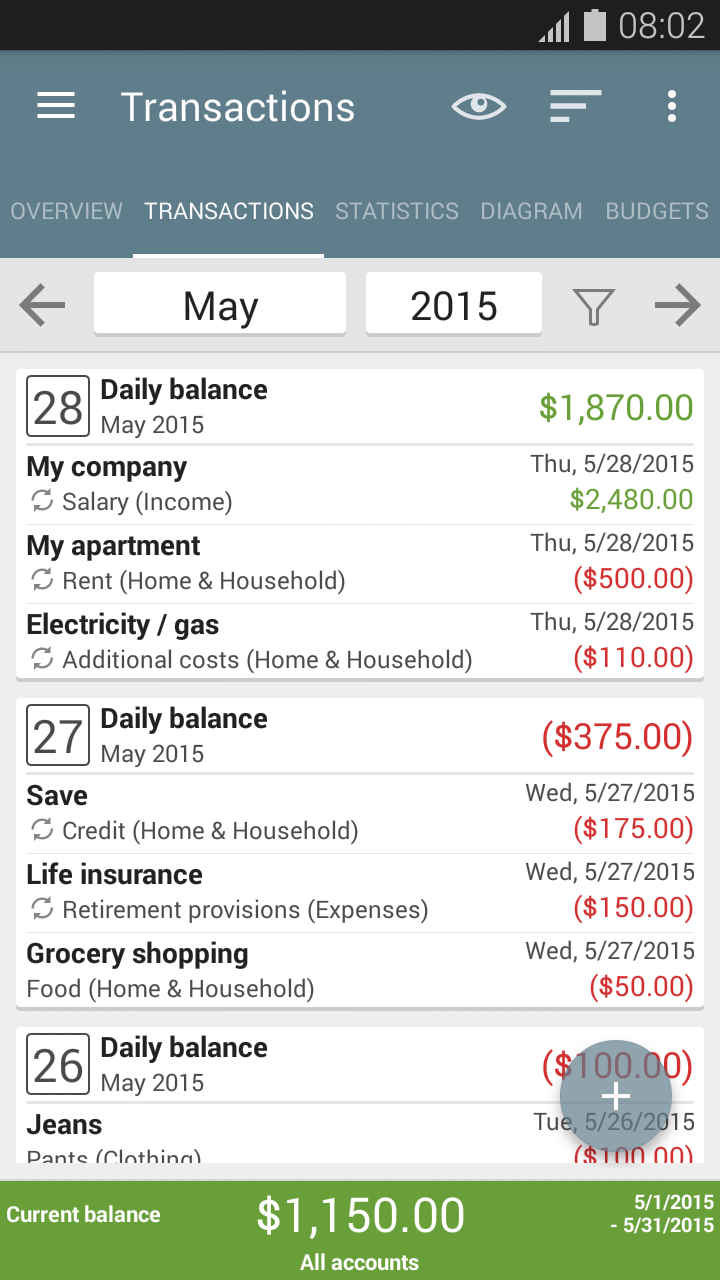Screen dimensions: 720x1280
Task: View the Electricity / gas transaction
Action: (x=360, y=642)
